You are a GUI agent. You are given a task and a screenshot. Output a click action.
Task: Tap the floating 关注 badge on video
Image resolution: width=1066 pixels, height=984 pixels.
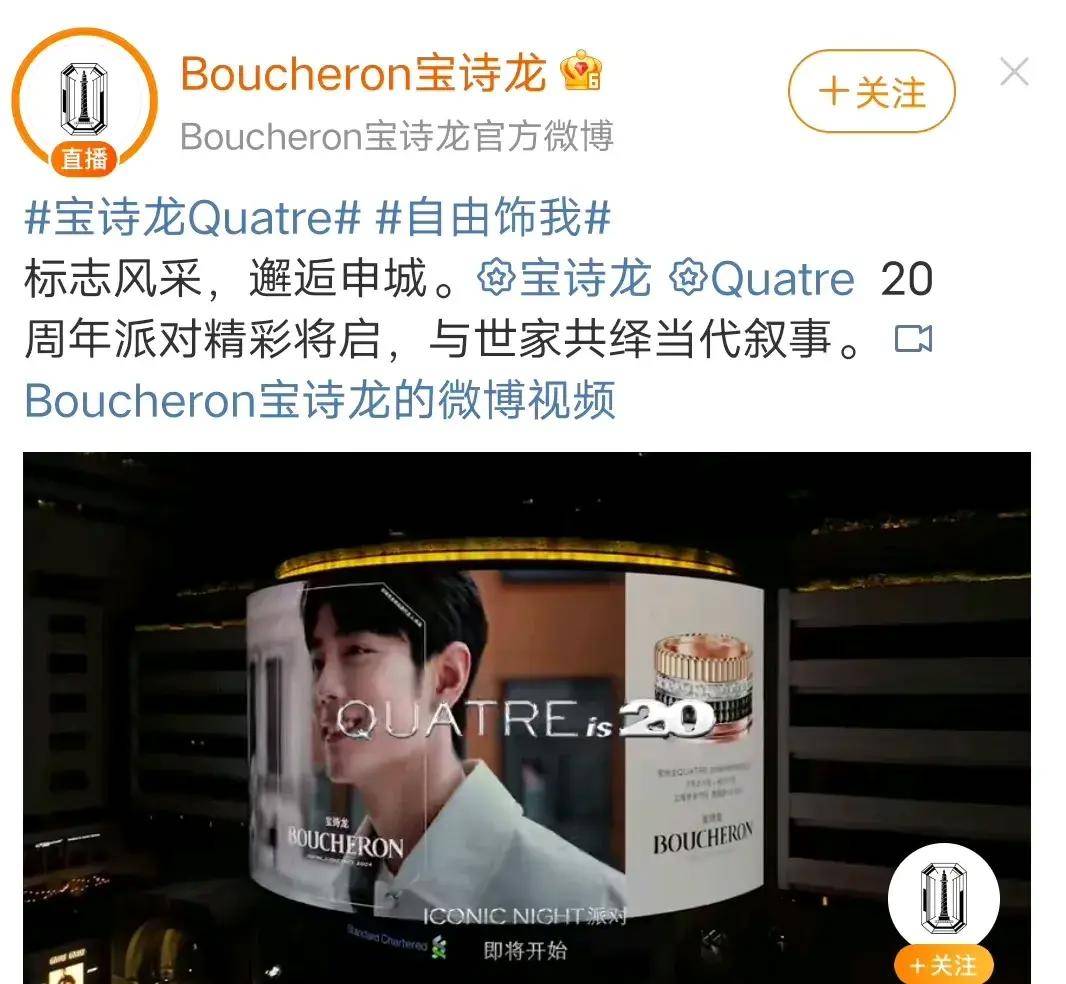(941, 965)
